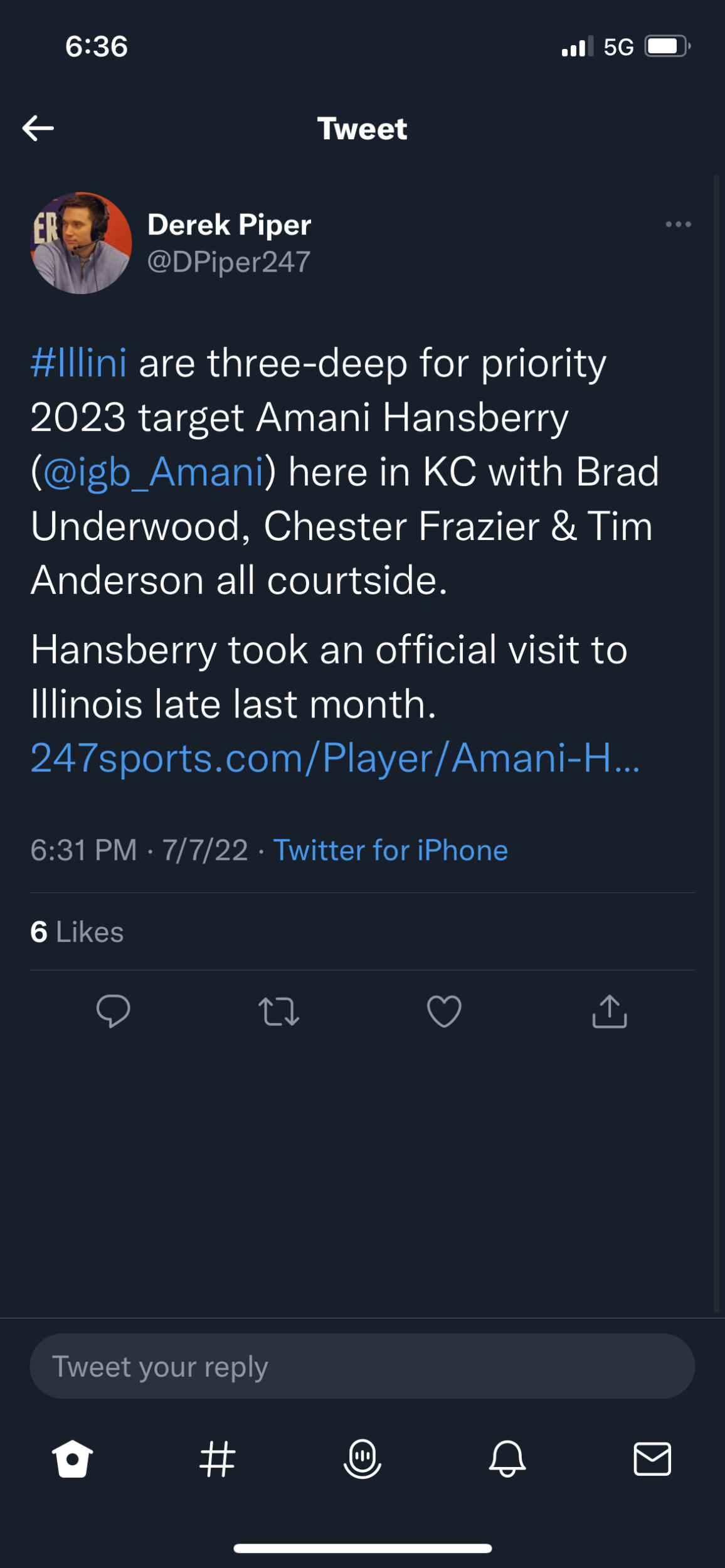Image resolution: width=725 pixels, height=1568 pixels.
Task: Open the @igb_Amani mention
Action: pos(153,472)
